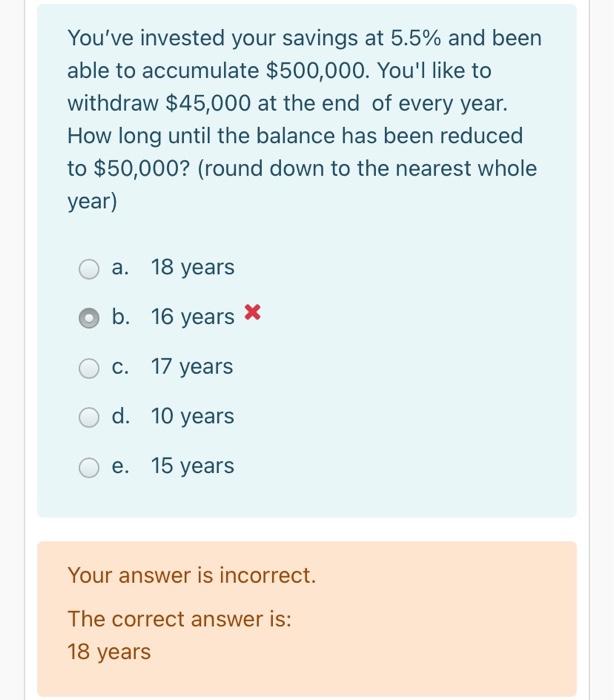Viewport: 614px width, 700px height.
Task: Choose option c. 17 years
Action: (x=90, y=368)
